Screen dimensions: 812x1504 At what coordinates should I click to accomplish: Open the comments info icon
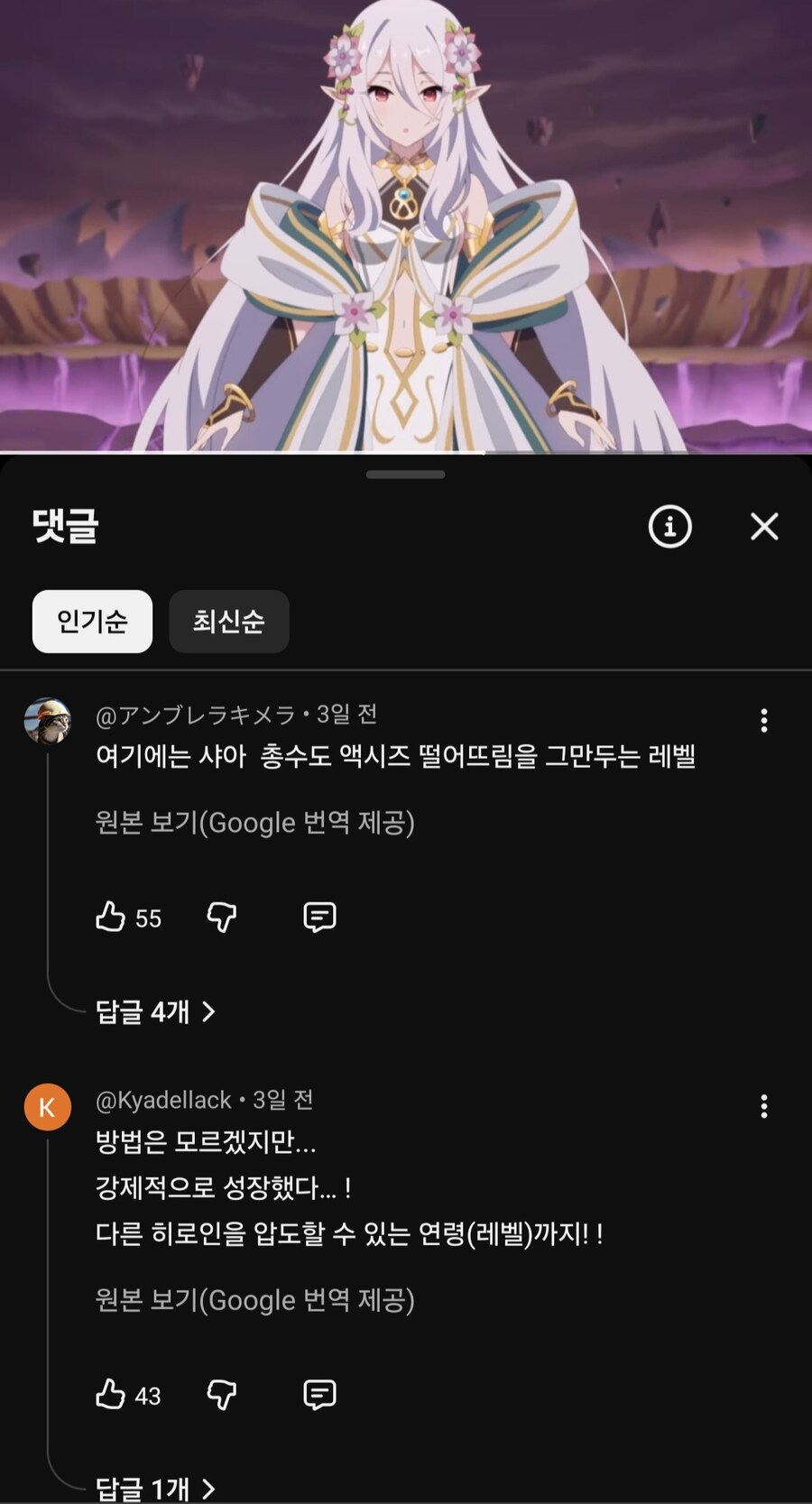click(669, 529)
